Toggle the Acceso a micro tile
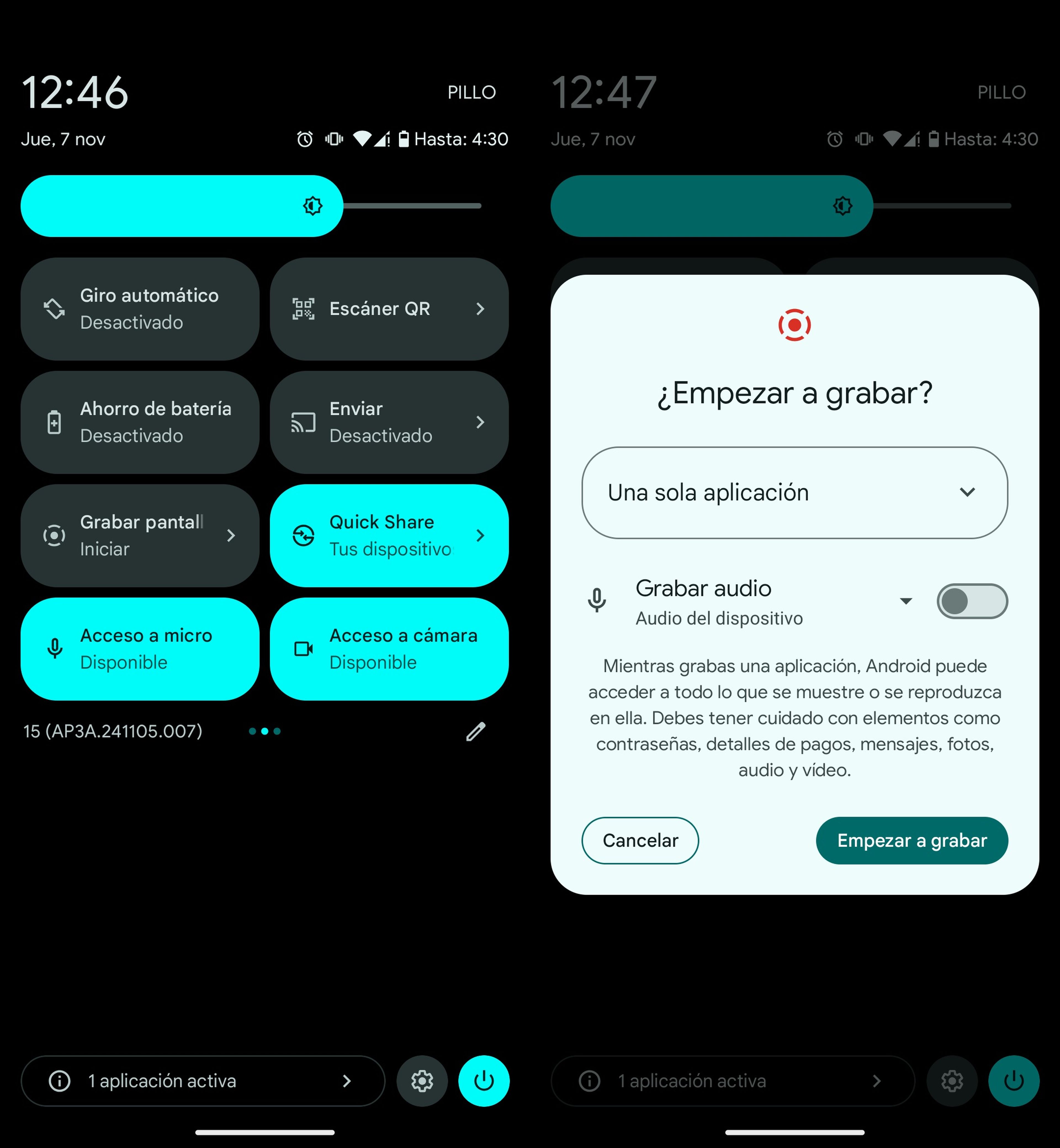 [139, 649]
